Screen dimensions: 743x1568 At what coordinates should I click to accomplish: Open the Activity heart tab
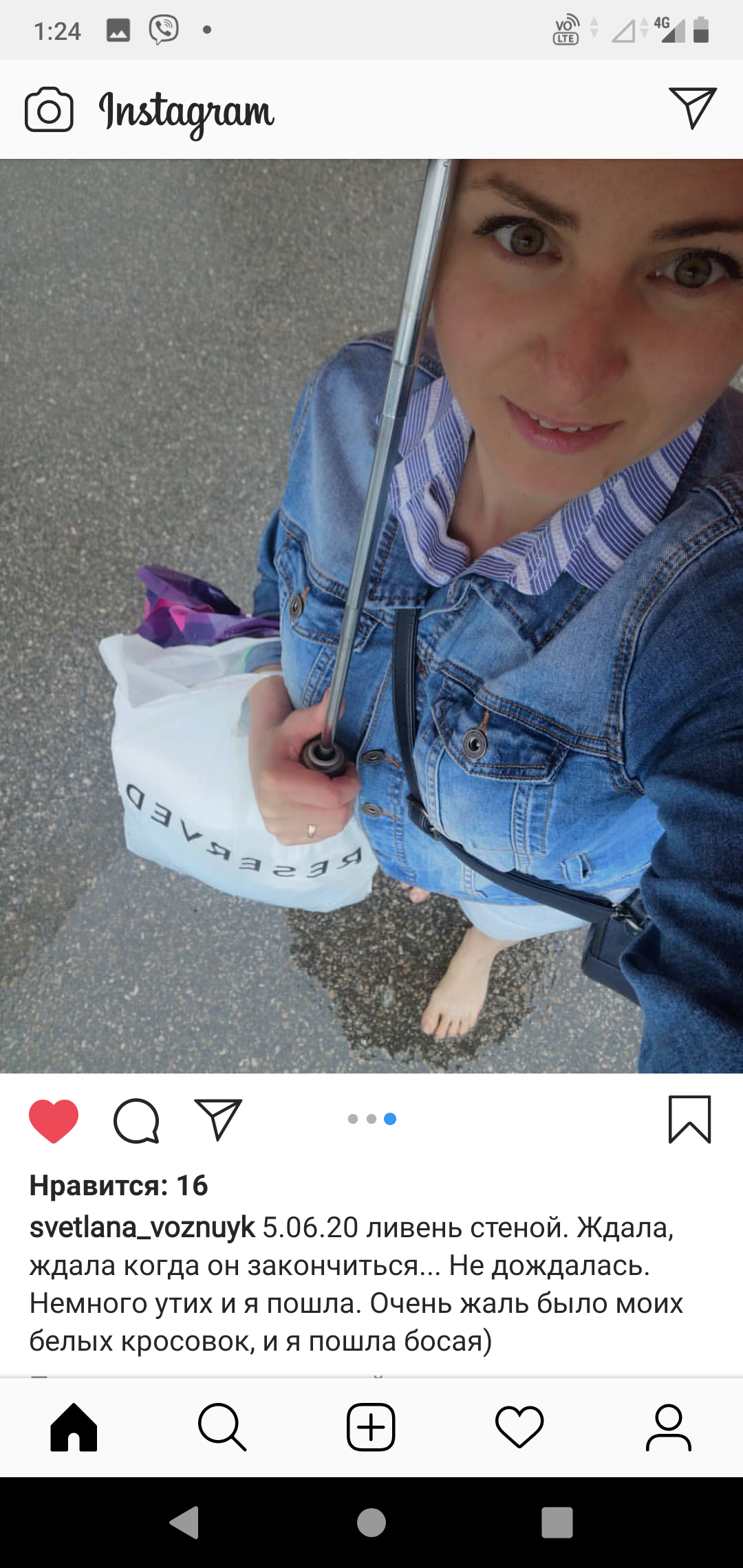click(x=519, y=1428)
